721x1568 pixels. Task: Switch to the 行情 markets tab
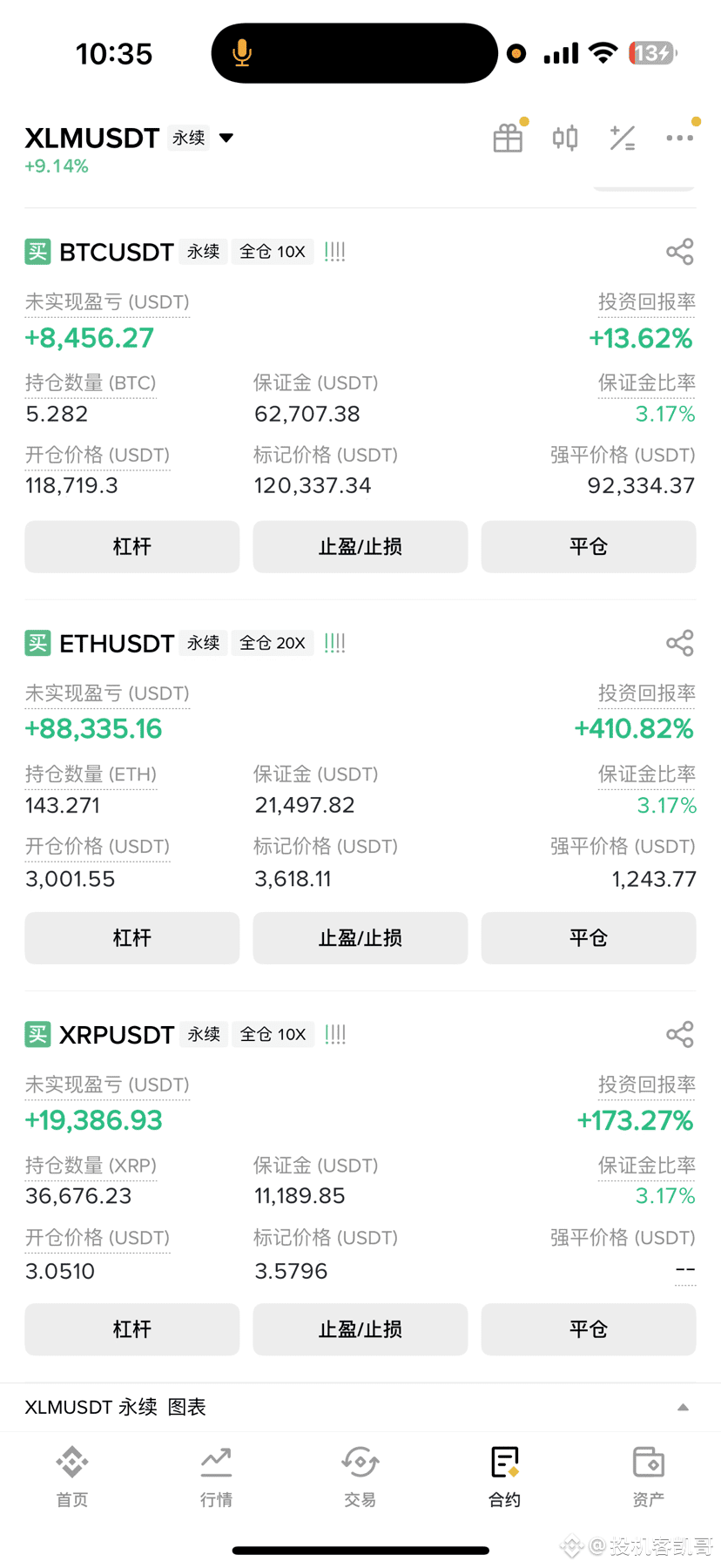[216, 1477]
